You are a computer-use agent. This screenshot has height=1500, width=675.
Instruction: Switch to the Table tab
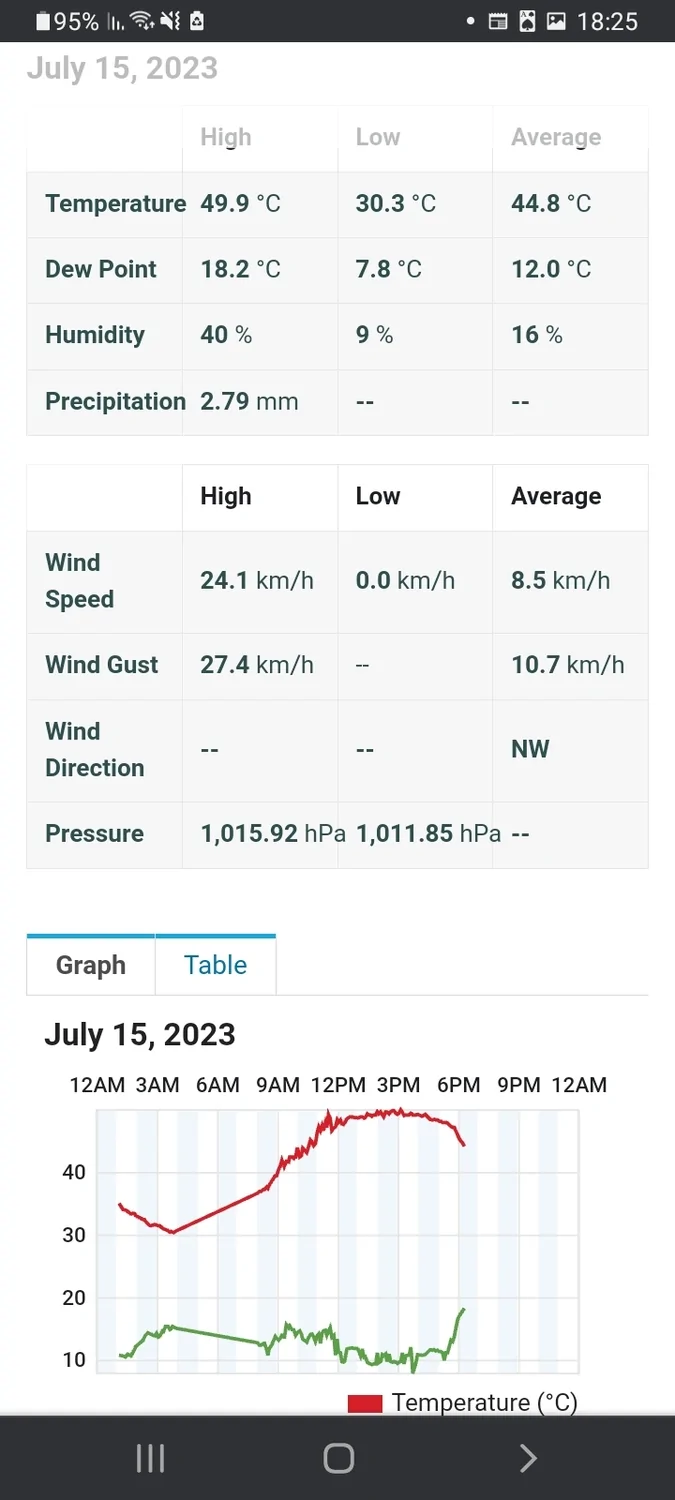(215, 965)
